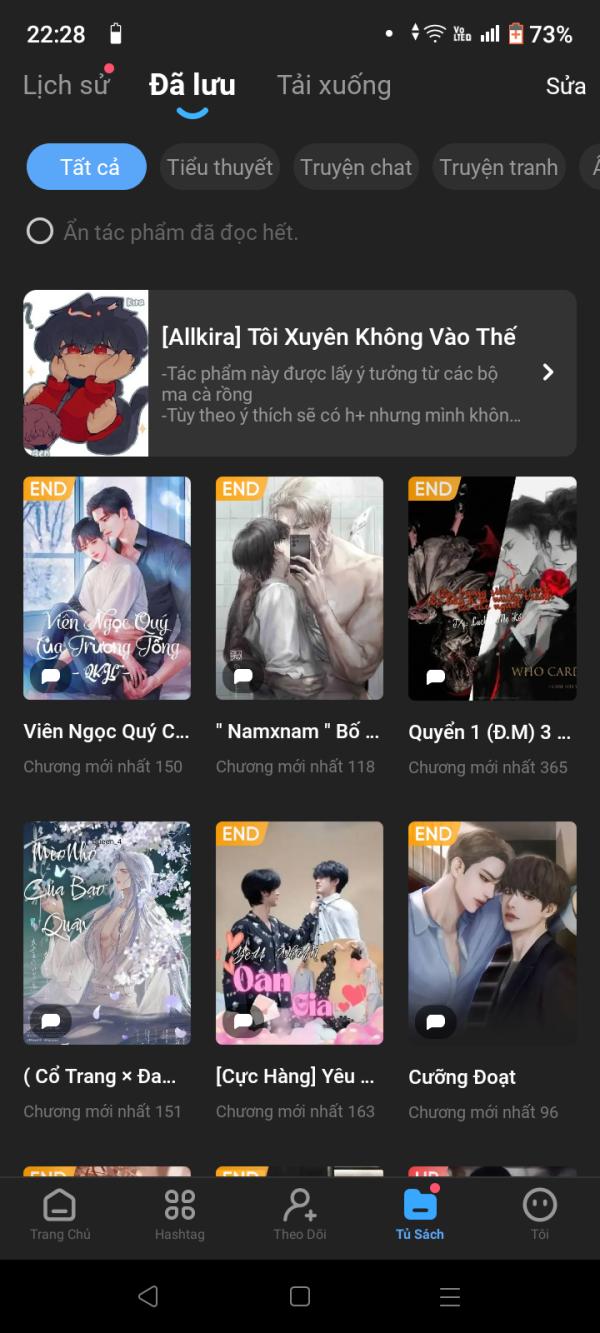This screenshot has width=600, height=1333.
Task: Choose the Truyện tranh chip
Action: pyautogui.click(x=498, y=167)
